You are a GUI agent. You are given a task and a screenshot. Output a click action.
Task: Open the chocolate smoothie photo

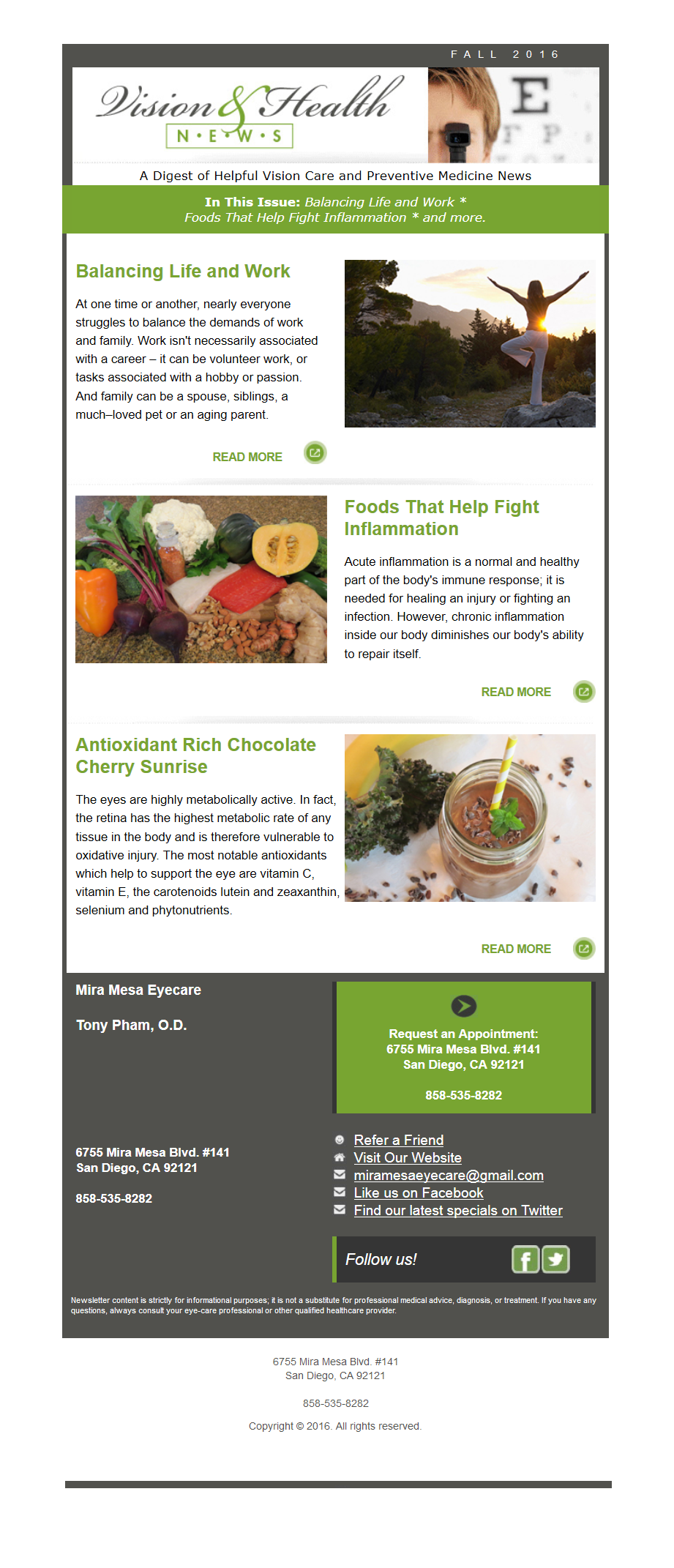pyautogui.click(x=470, y=818)
